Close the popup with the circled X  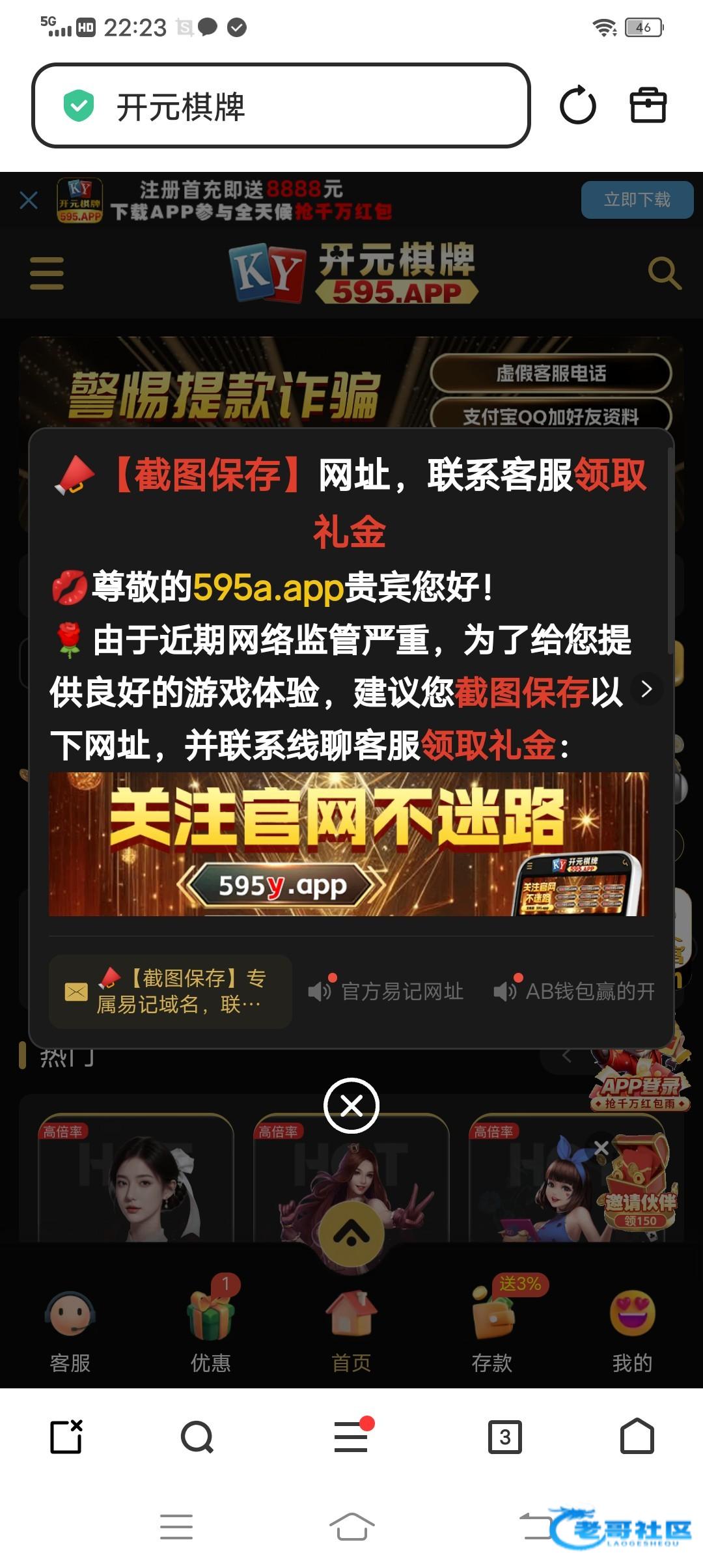pos(351,1106)
